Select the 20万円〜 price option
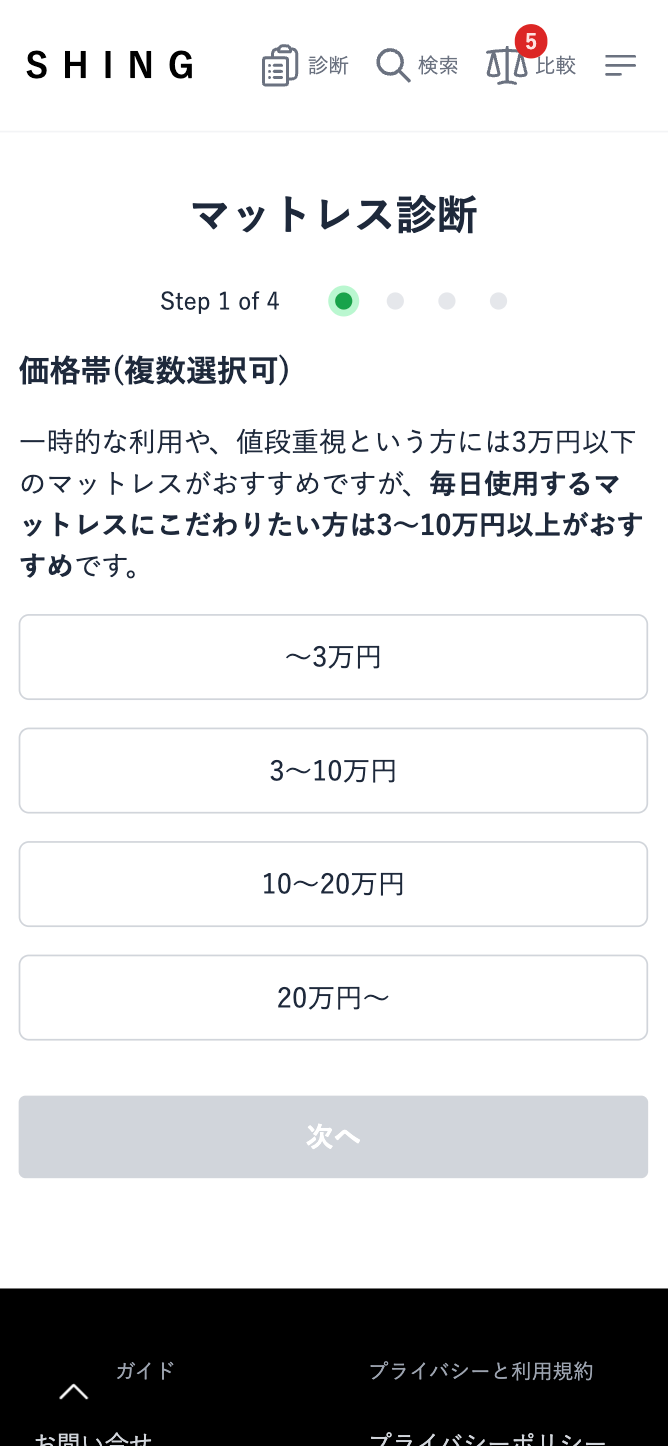Screen dimensions: 668x1446 click(x=333, y=998)
